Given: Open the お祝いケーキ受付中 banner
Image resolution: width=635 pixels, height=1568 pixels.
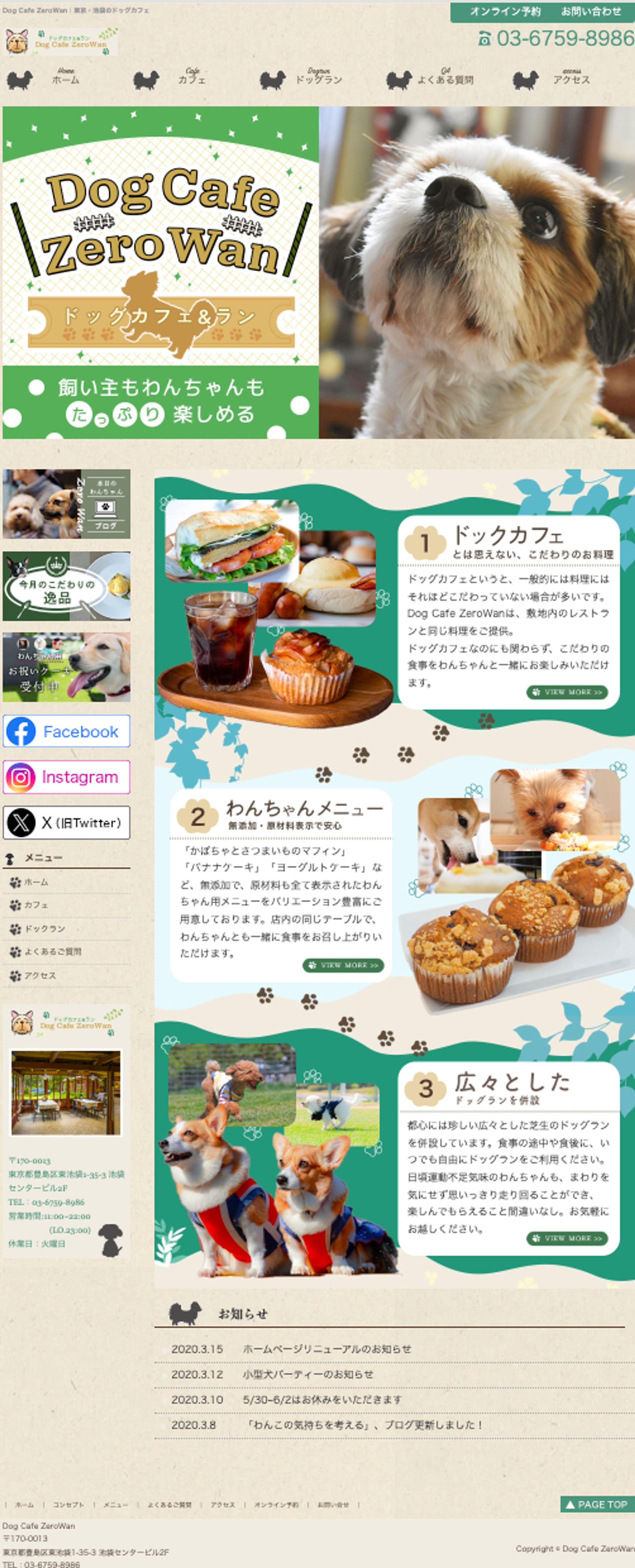Looking at the screenshot, I should coord(66,666).
